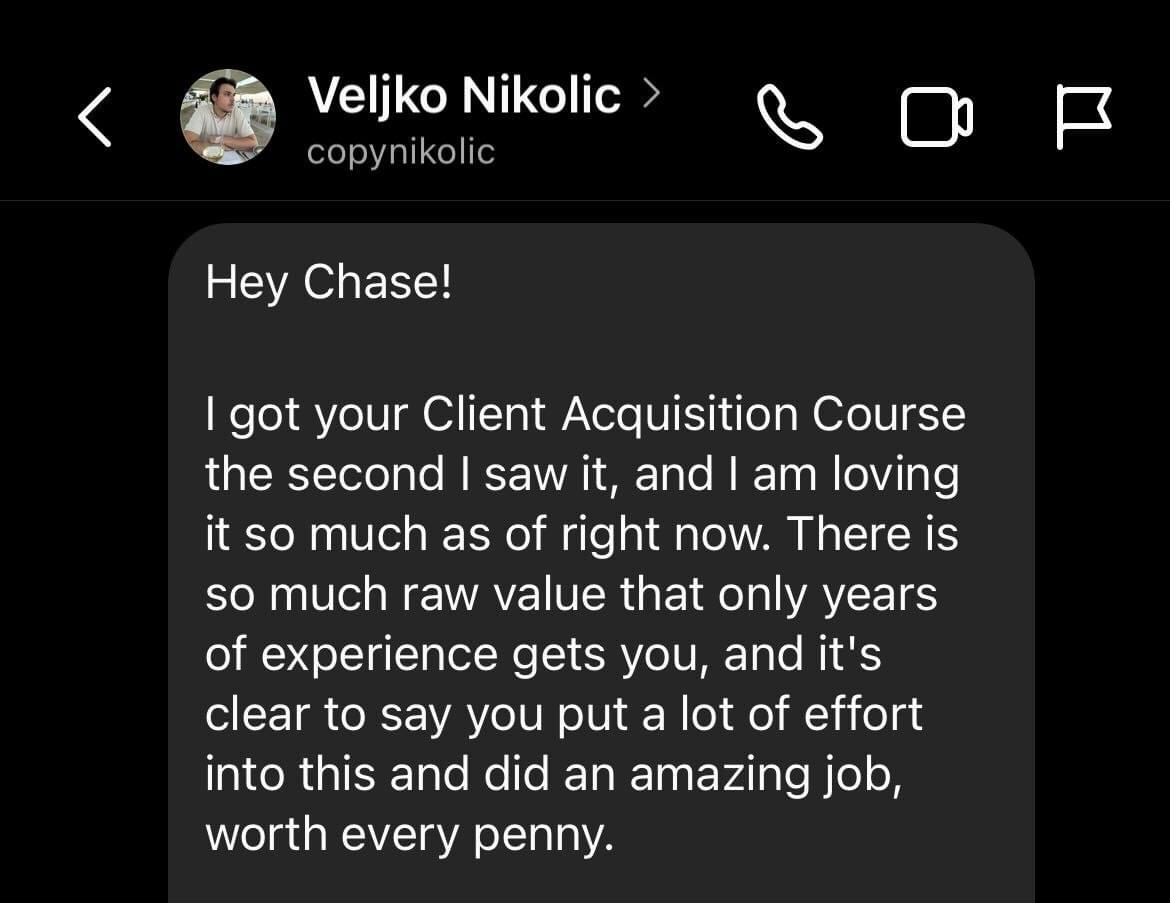Image resolution: width=1170 pixels, height=903 pixels.
Task: Open Veljko Nikolic's chat details
Action: (483, 97)
